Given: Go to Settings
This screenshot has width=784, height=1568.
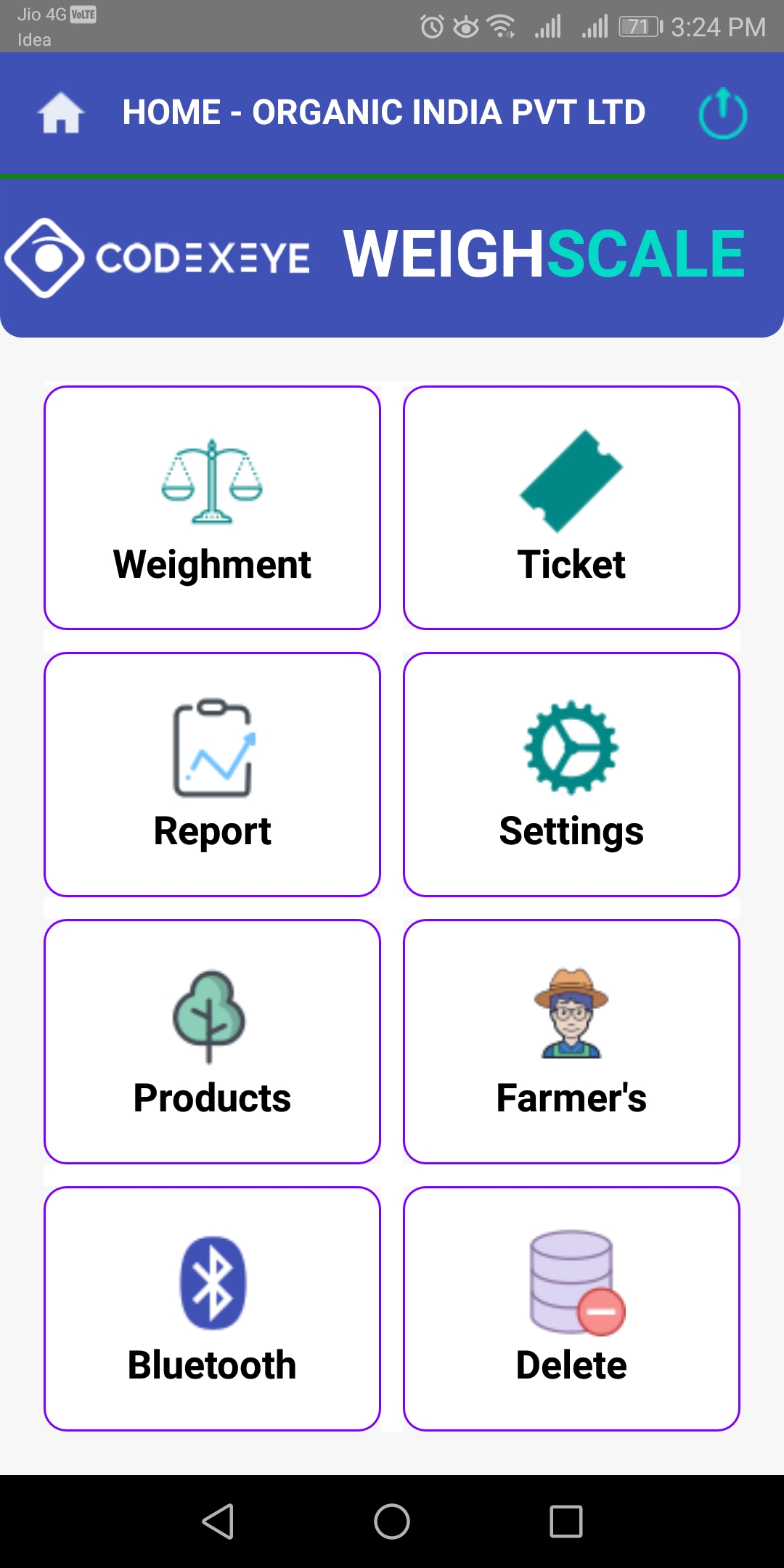Looking at the screenshot, I should pyautogui.click(x=571, y=775).
